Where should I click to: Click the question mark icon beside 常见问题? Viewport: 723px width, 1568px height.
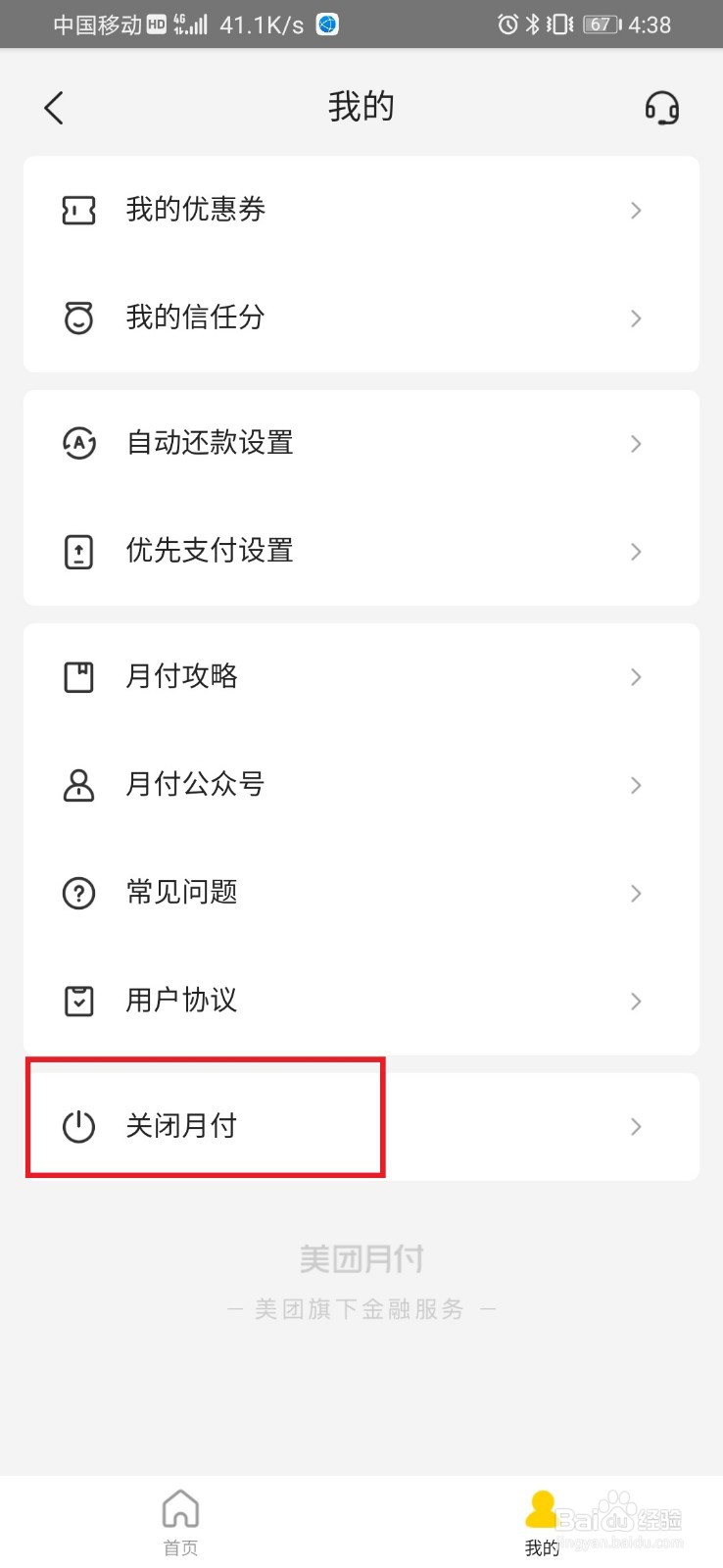click(78, 892)
